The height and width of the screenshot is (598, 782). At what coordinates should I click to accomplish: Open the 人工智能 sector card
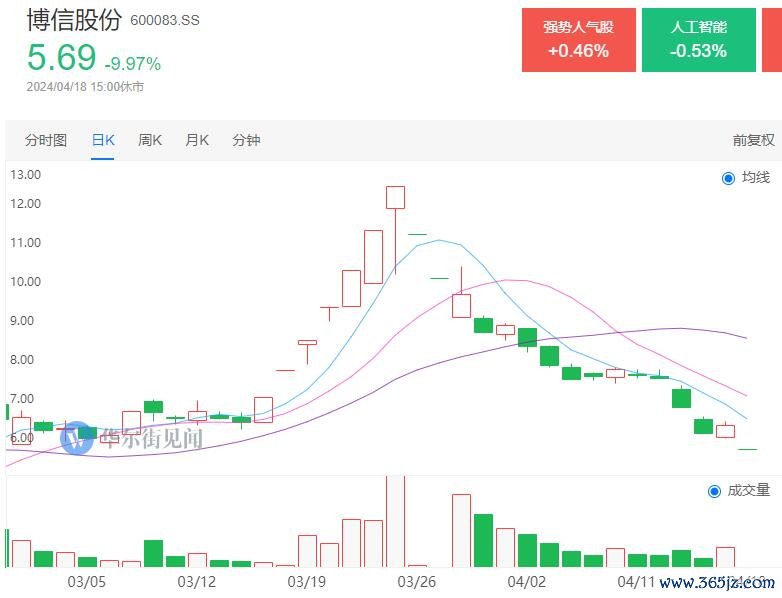[x=698, y=40]
